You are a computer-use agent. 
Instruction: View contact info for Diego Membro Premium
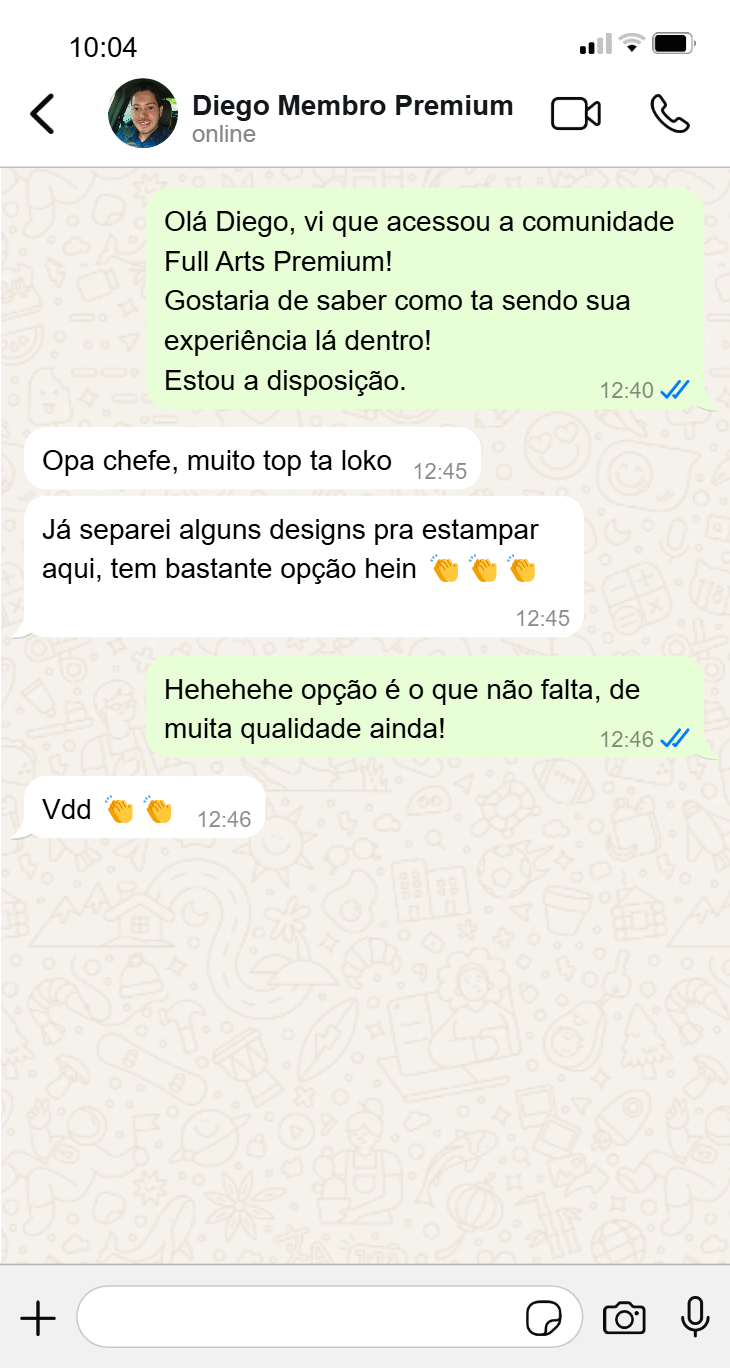coord(352,106)
